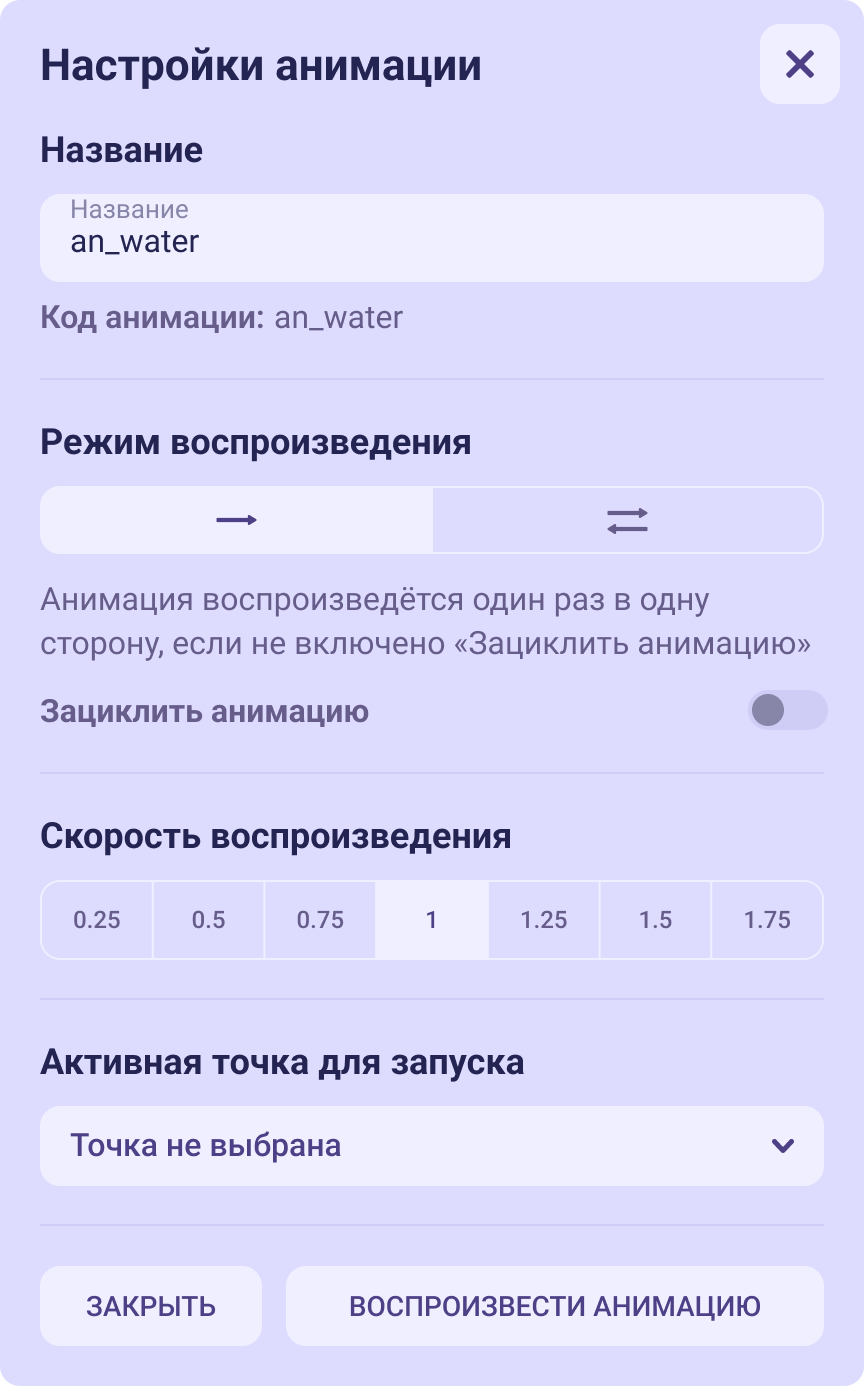Pick playback speed 1
The width and height of the screenshot is (864, 1386).
(431, 920)
